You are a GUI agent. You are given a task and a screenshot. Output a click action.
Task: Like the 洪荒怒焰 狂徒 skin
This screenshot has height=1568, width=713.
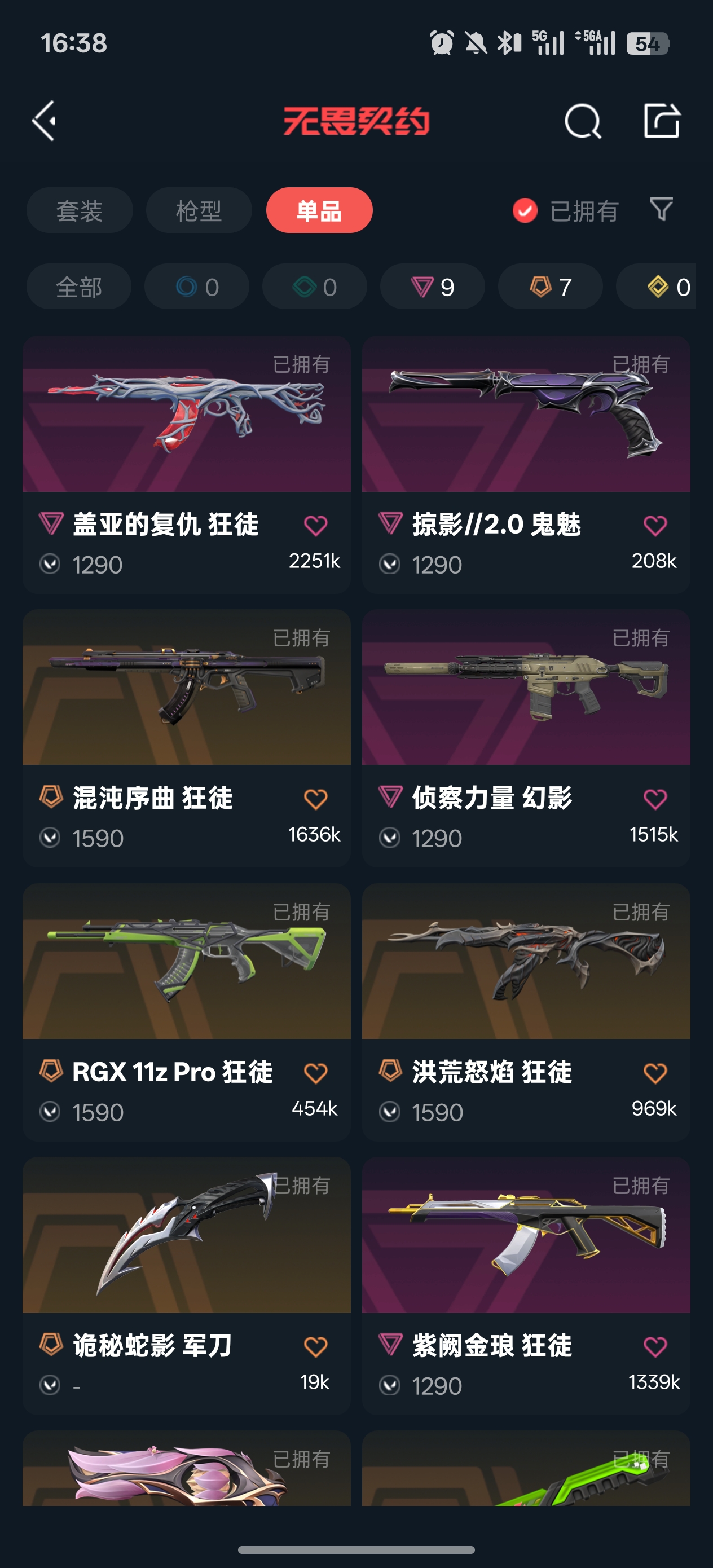655,1073
